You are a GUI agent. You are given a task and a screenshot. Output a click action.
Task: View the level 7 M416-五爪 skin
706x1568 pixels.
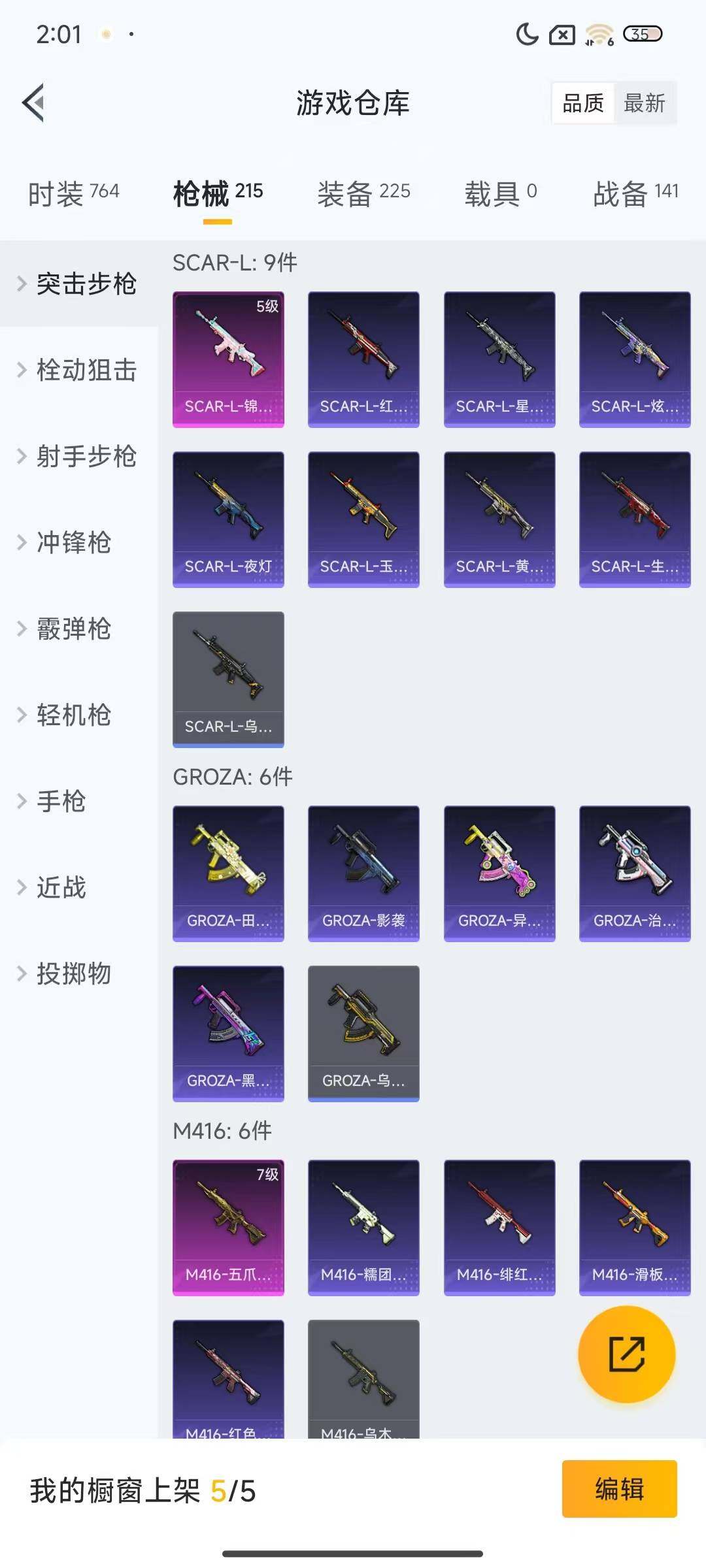228,1228
